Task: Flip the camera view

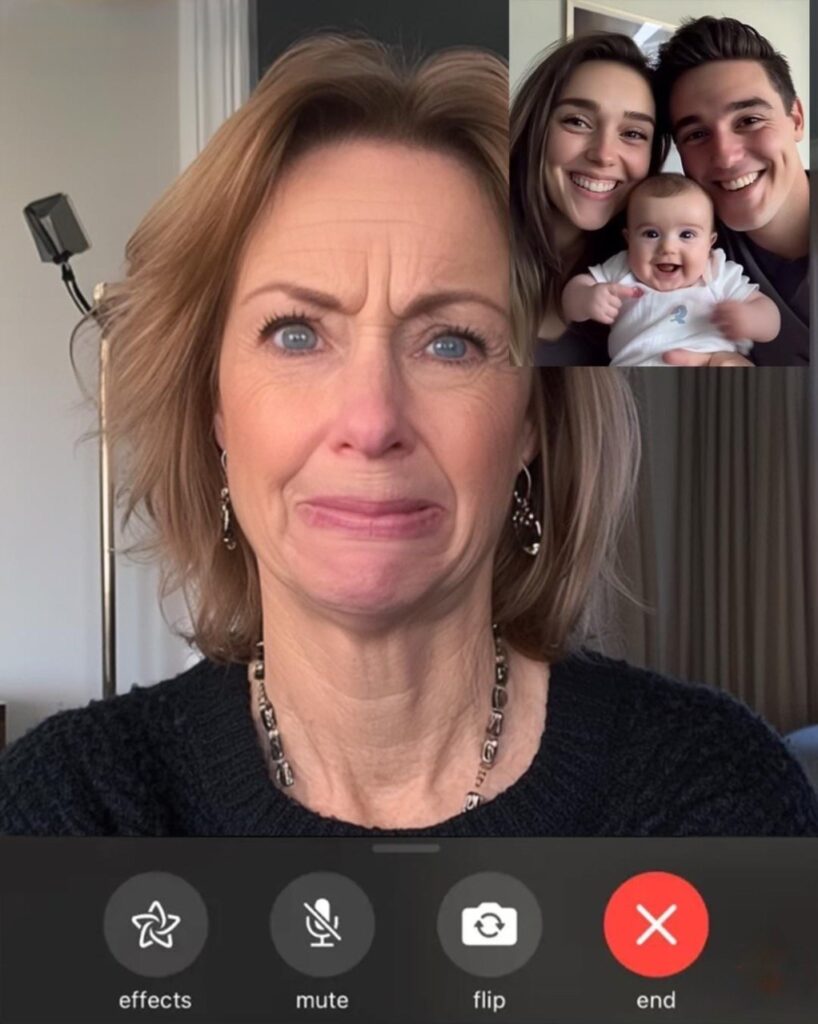Action: 489,924
